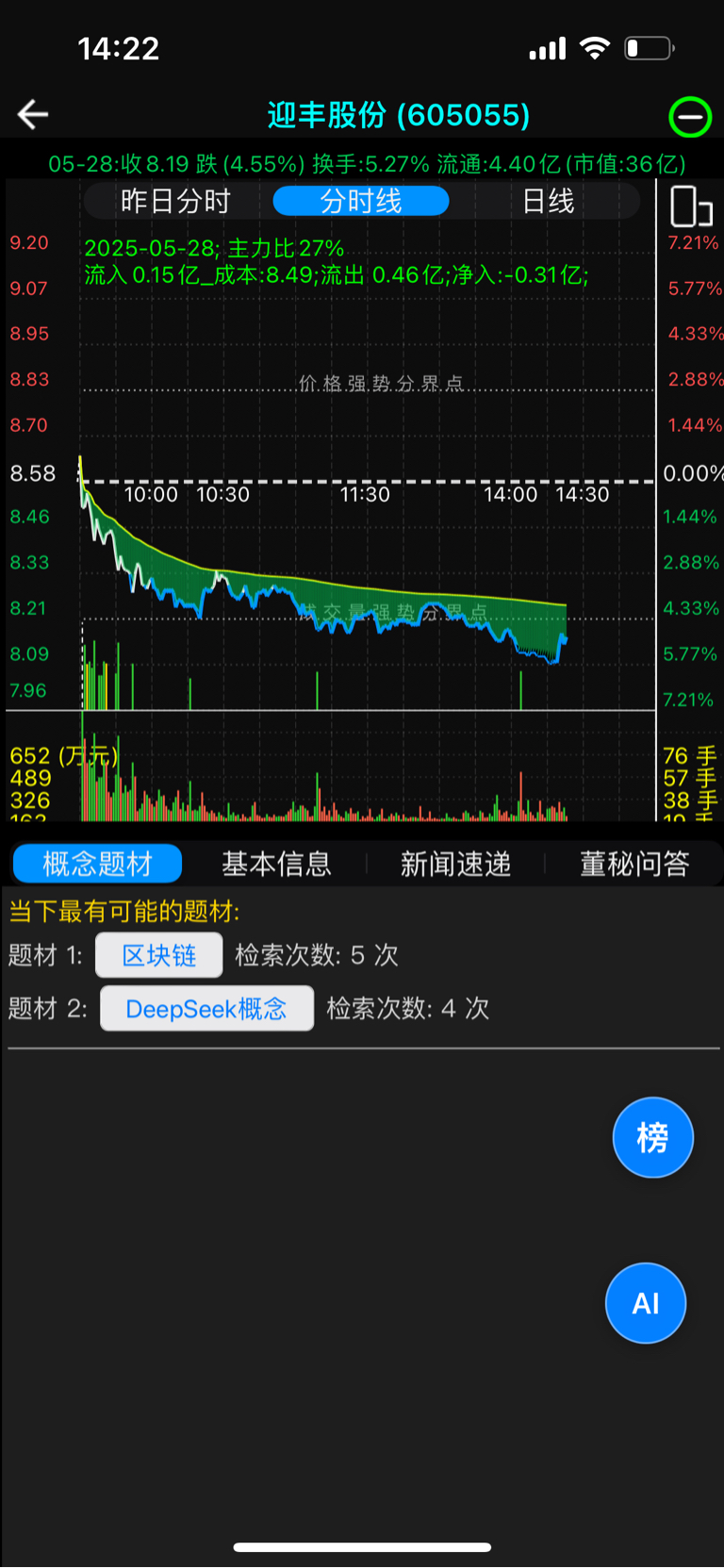Tap the screen rotation layout icon

click(691, 206)
